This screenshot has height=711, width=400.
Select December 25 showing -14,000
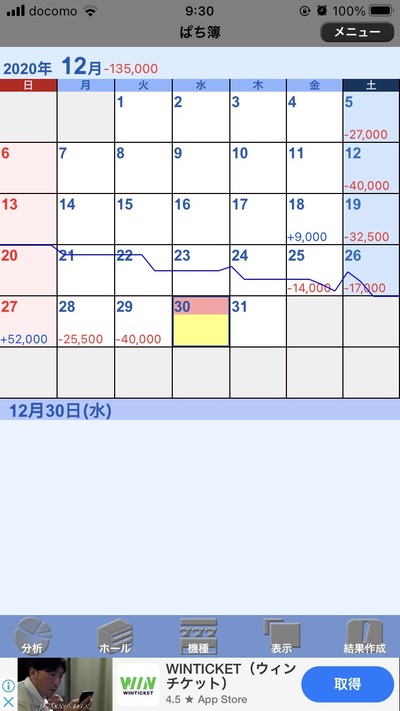tap(314, 271)
